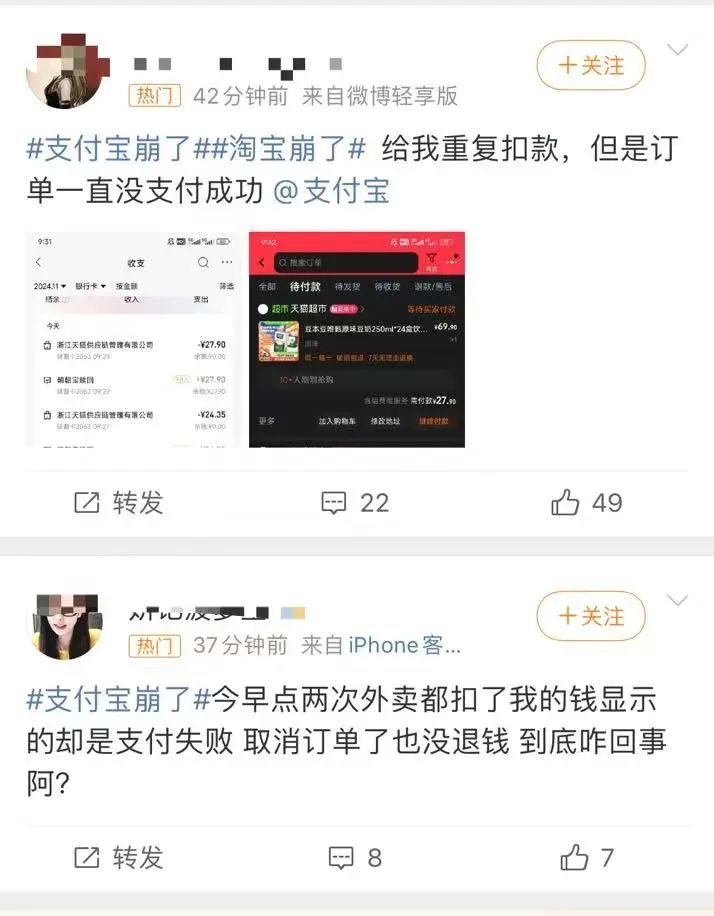This screenshot has height=916, width=714.
Task: Like the post with 49 likes
Action: click(586, 502)
